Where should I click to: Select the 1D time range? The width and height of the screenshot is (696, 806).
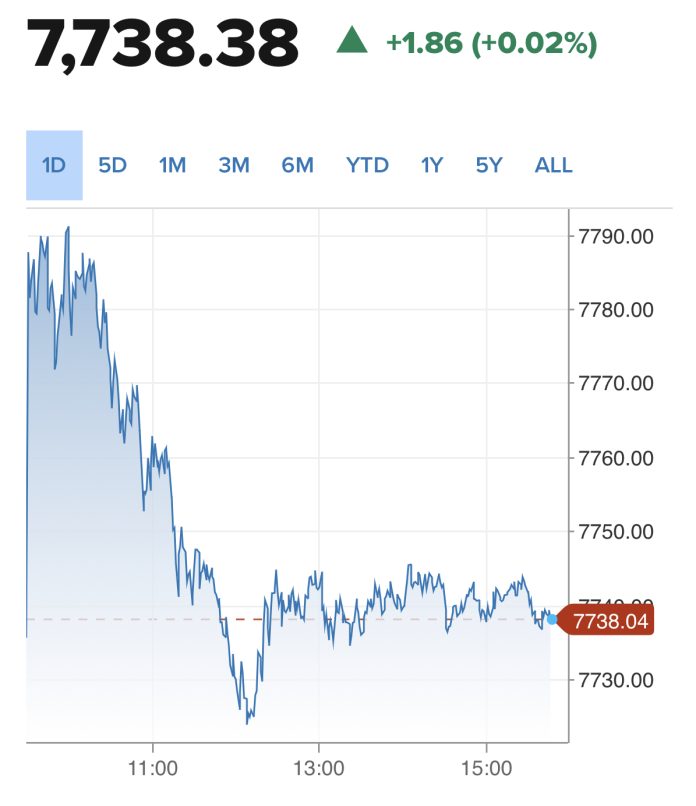(54, 166)
